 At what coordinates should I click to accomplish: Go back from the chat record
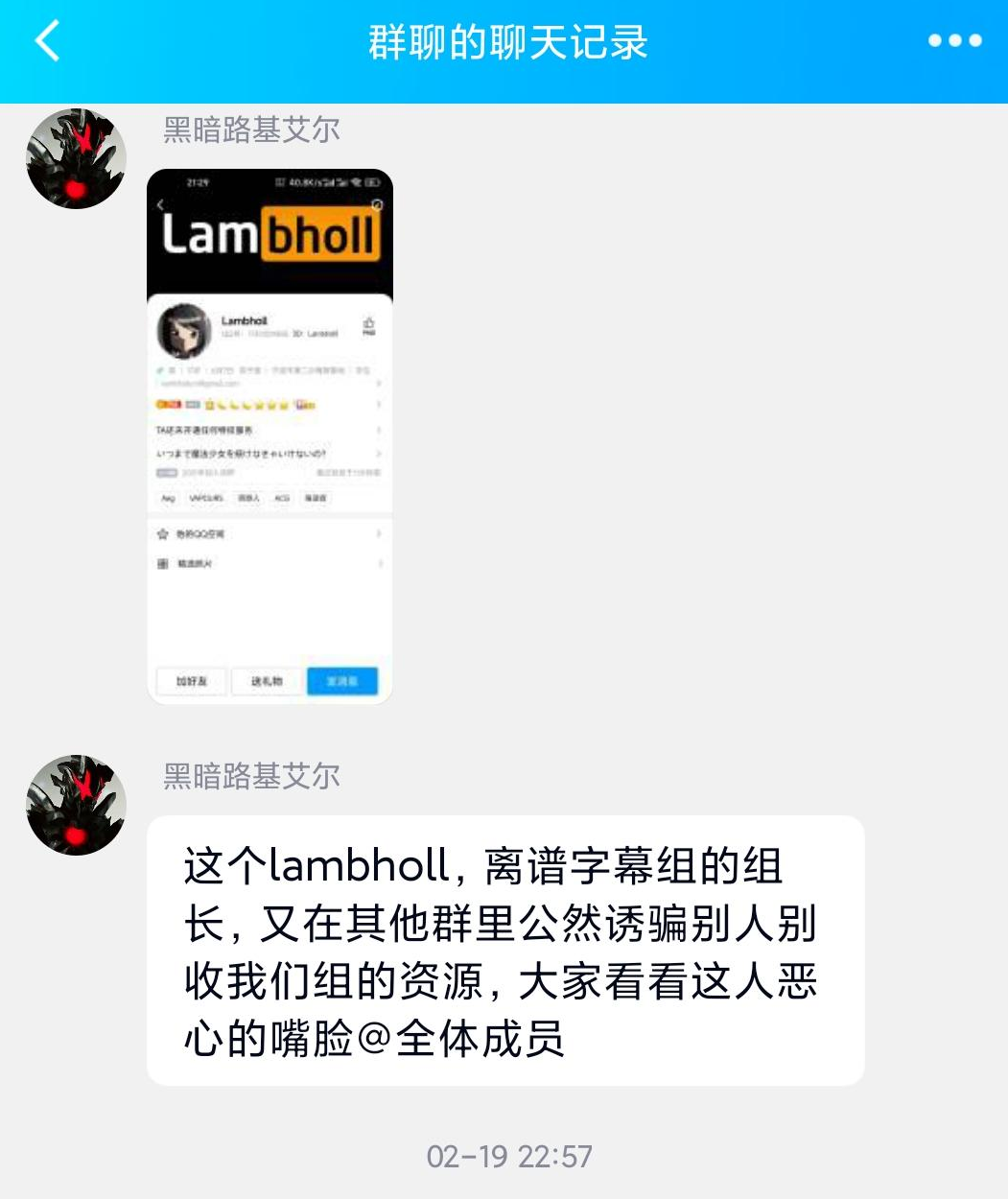[x=48, y=42]
